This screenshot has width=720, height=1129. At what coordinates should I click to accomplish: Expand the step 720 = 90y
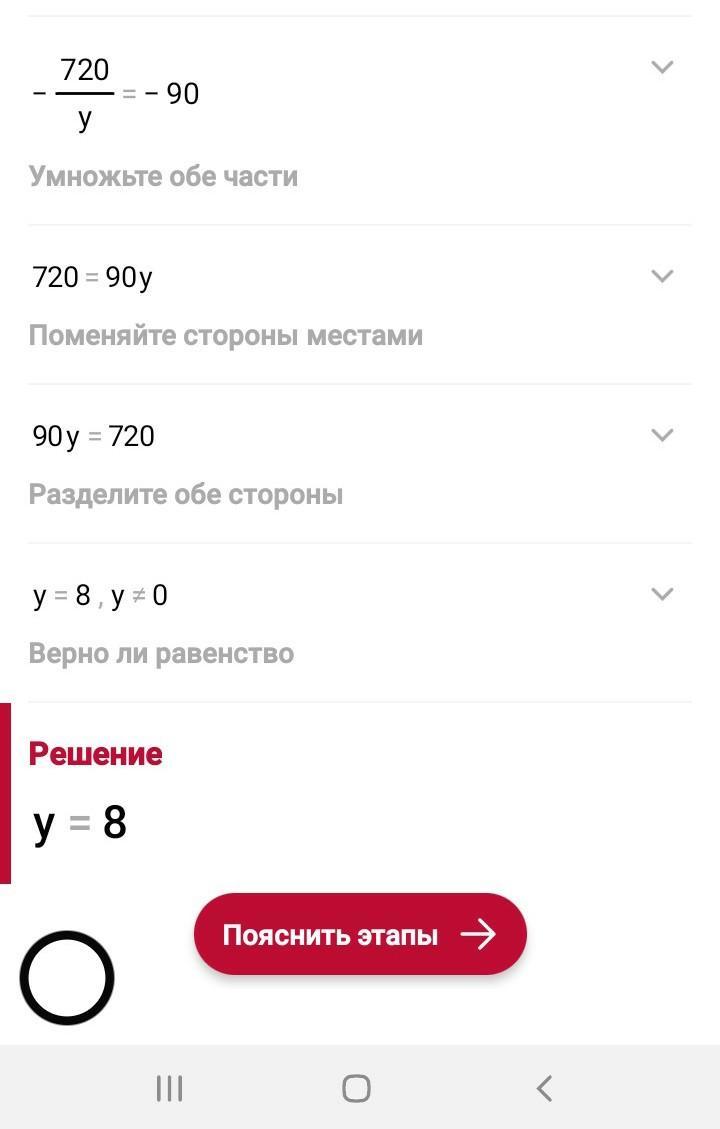pos(662,276)
